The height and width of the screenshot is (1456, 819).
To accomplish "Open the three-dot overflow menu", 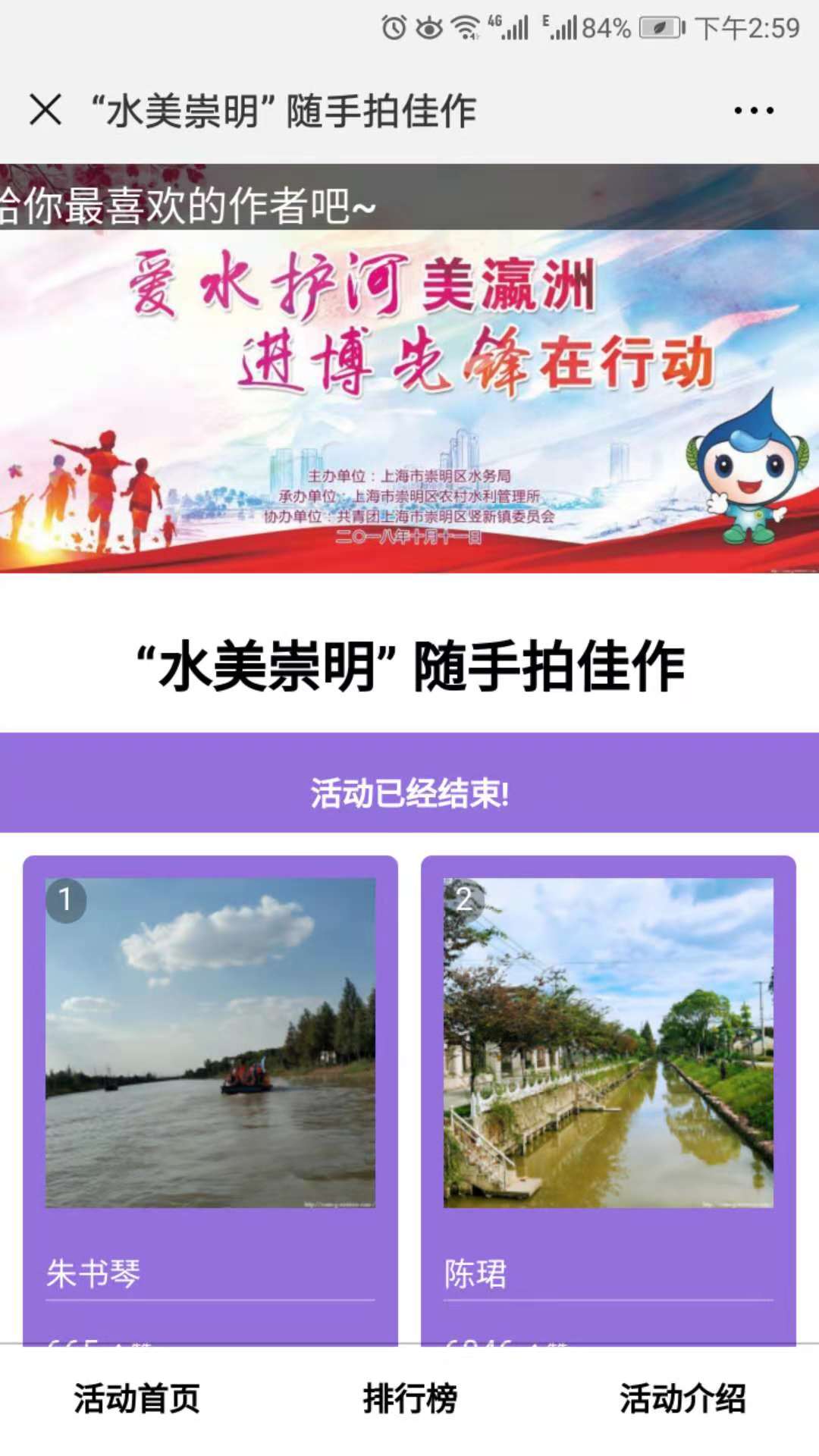I will [x=754, y=111].
